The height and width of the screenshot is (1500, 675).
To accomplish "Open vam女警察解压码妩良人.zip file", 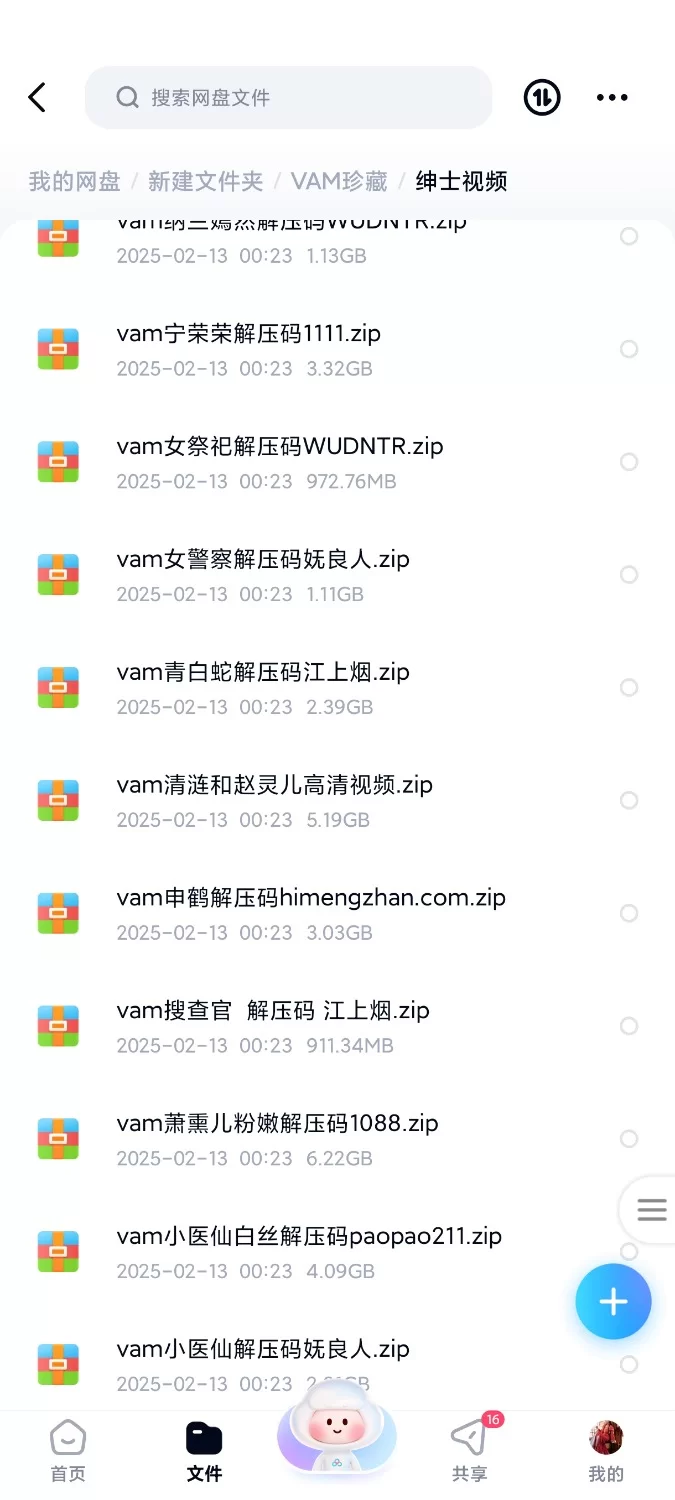I will pos(262,560).
